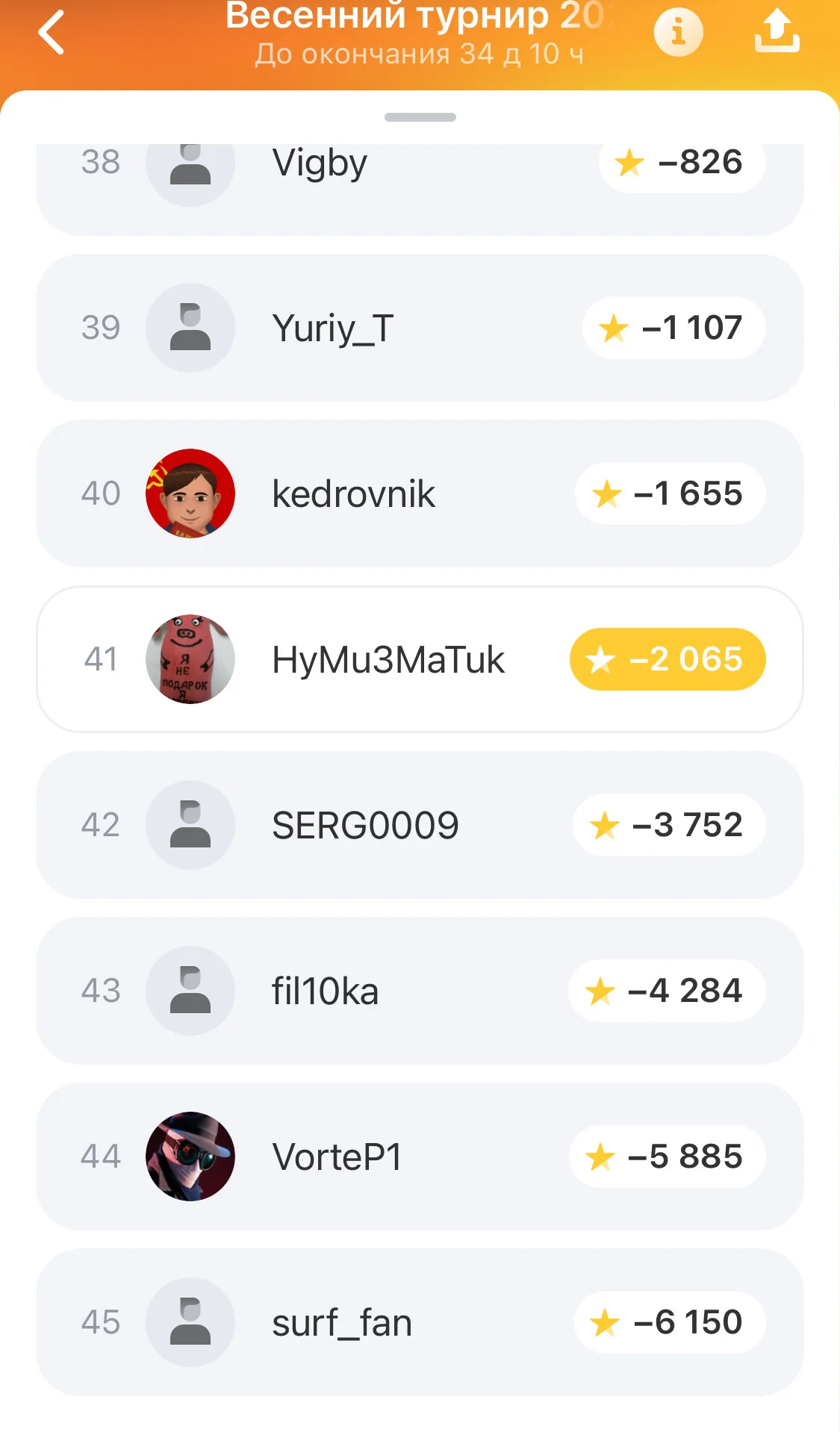Select the HyMu3MaTuk row
Screen dimensions: 840x1432
coord(420,659)
